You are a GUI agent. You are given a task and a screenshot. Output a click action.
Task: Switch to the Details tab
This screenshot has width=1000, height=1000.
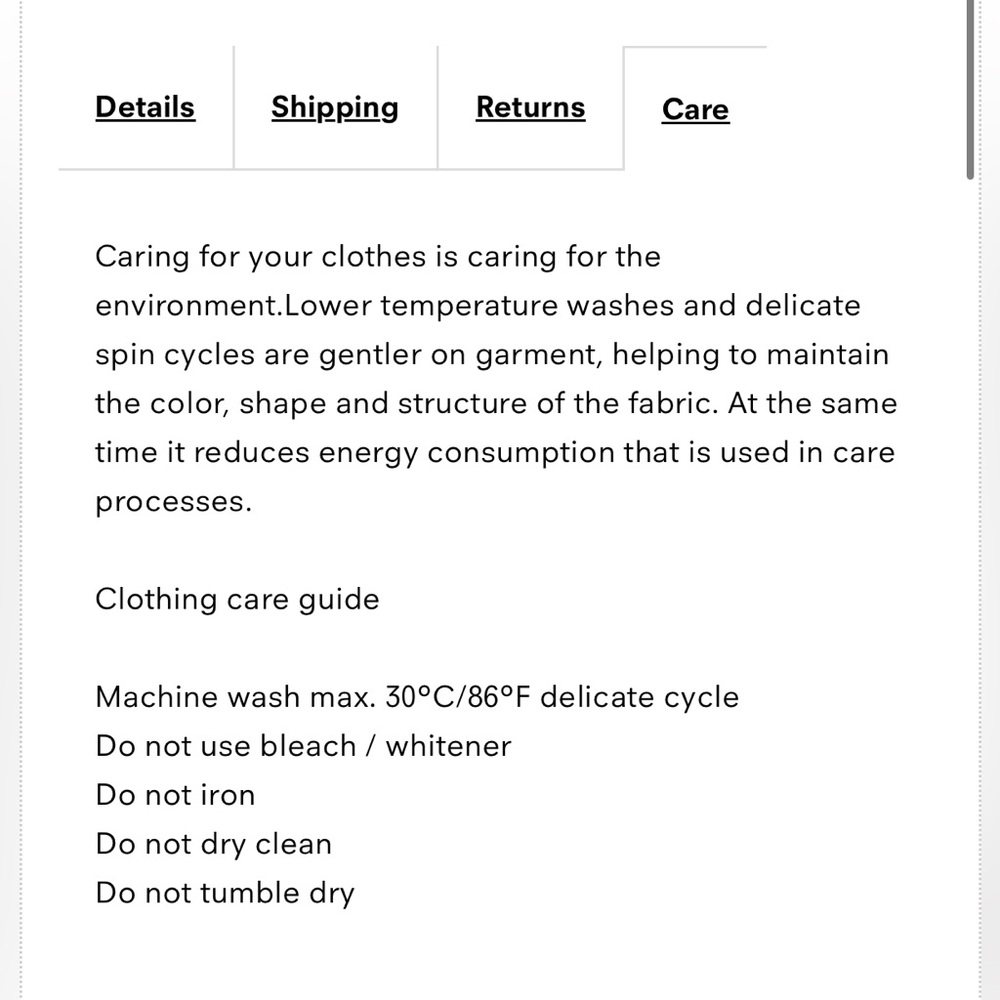click(x=145, y=107)
